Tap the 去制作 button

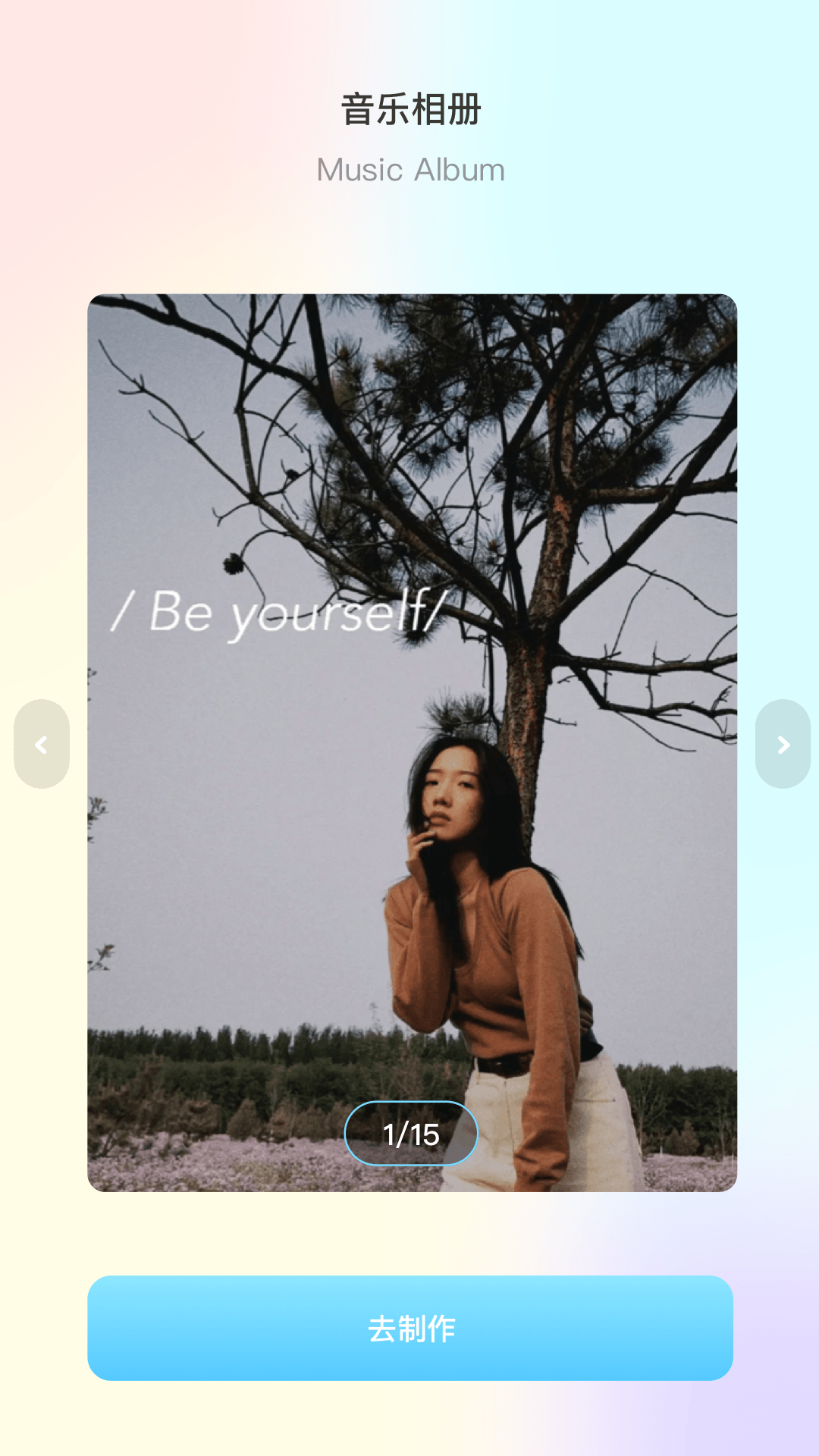(x=410, y=1328)
